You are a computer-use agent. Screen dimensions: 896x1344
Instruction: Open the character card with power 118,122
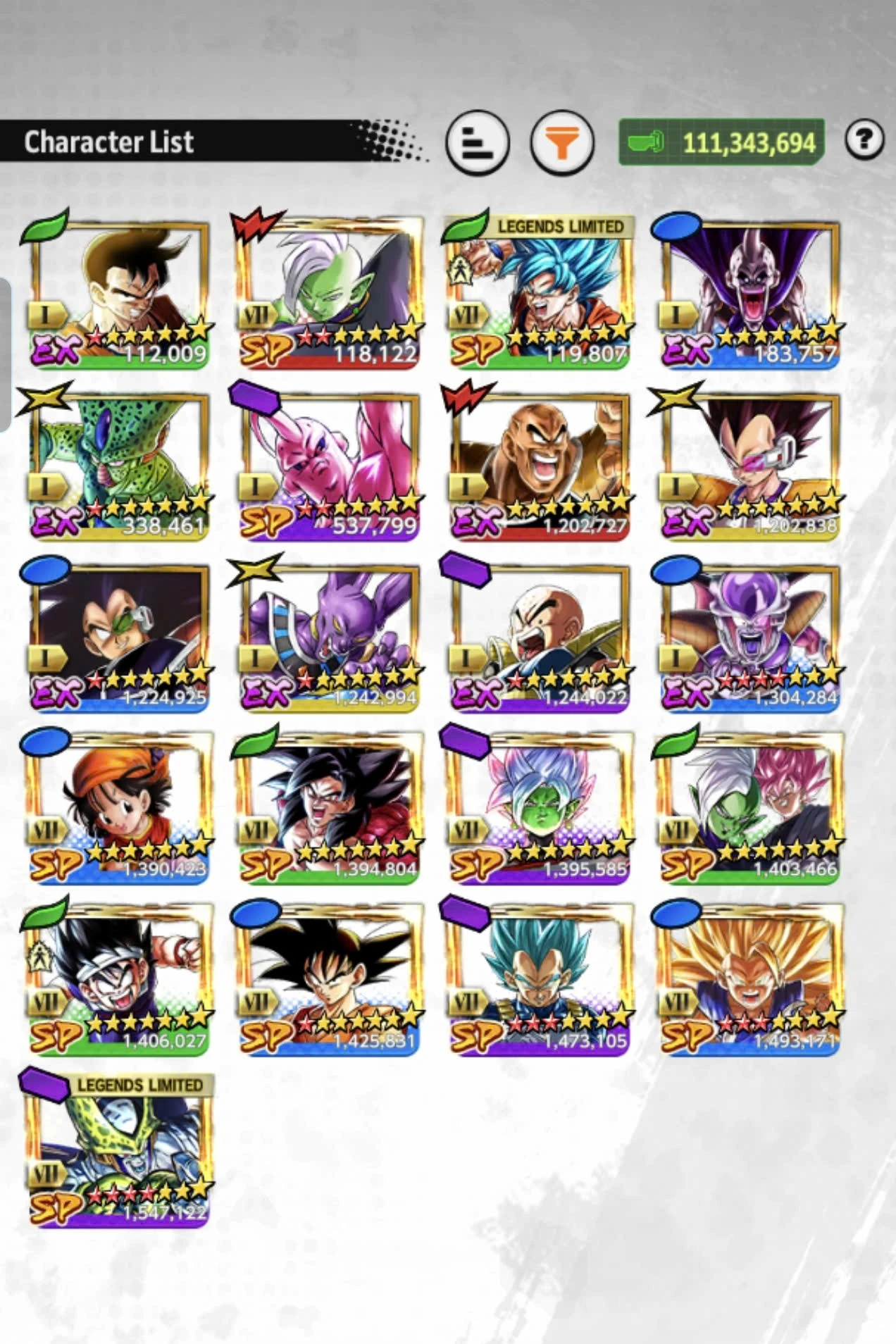point(329,294)
